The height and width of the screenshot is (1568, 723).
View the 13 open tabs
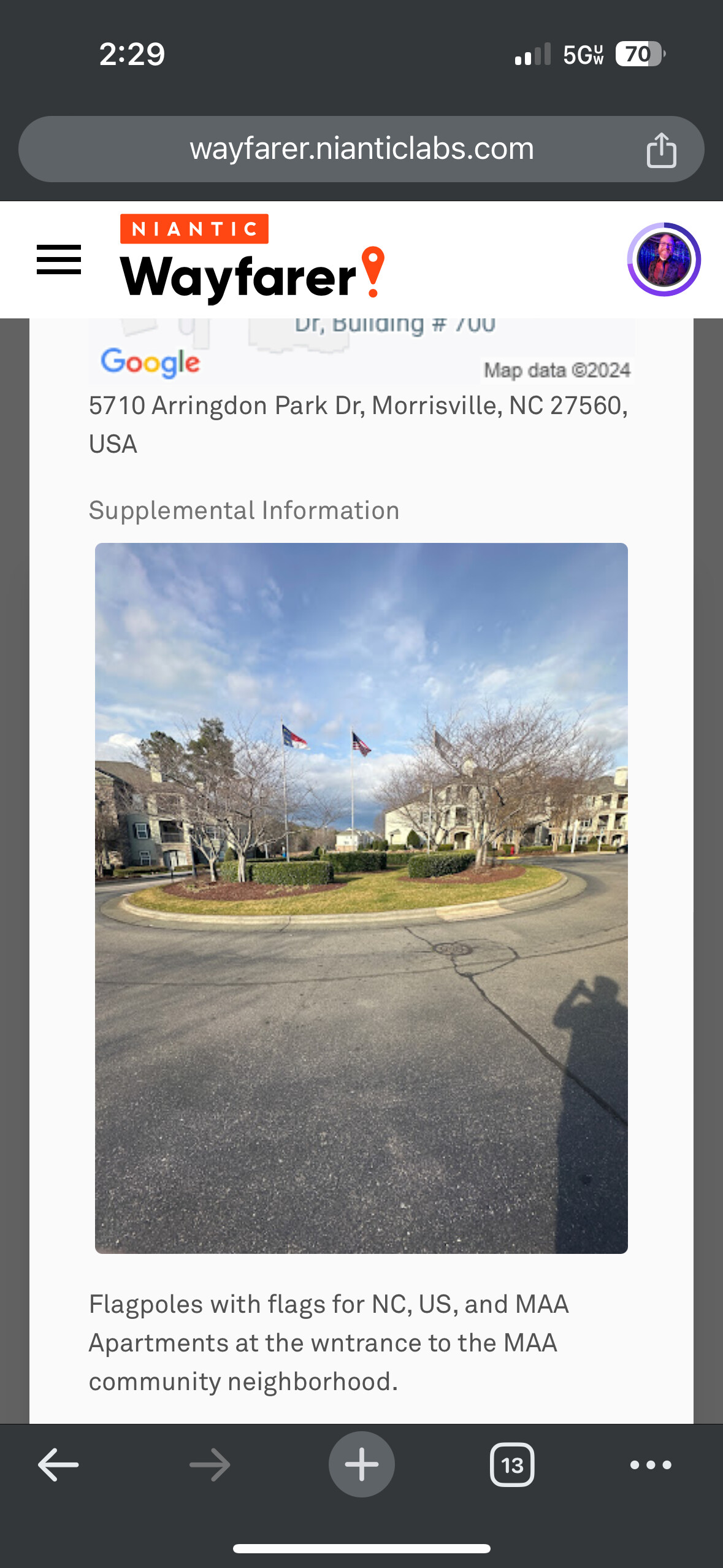[x=512, y=1465]
